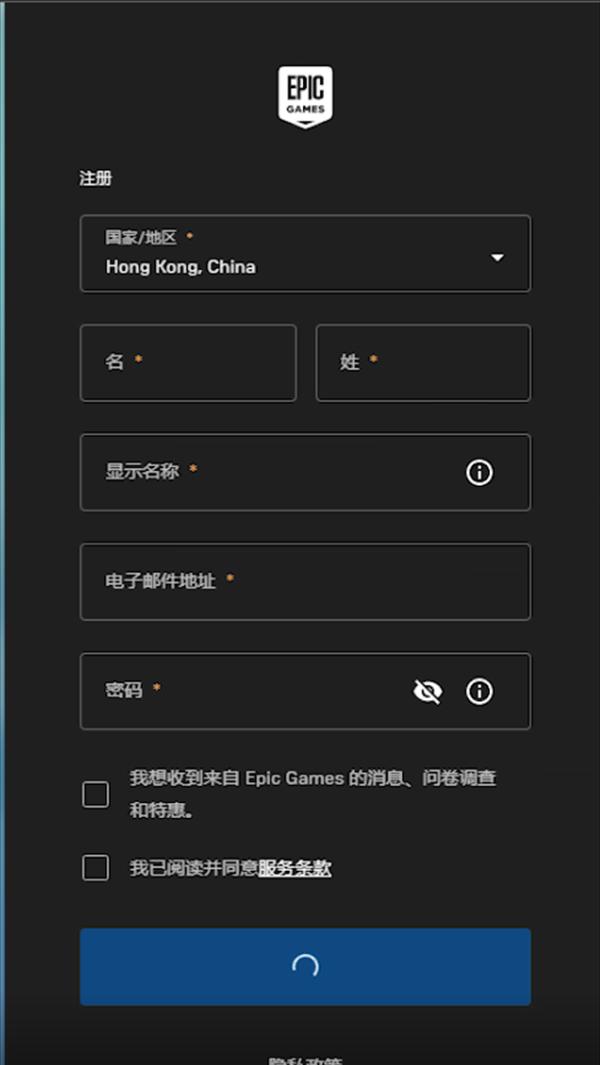This screenshot has width=600, height=1065.
Task: Open the 国家/地区 country dropdown
Action: coord(305,254)
